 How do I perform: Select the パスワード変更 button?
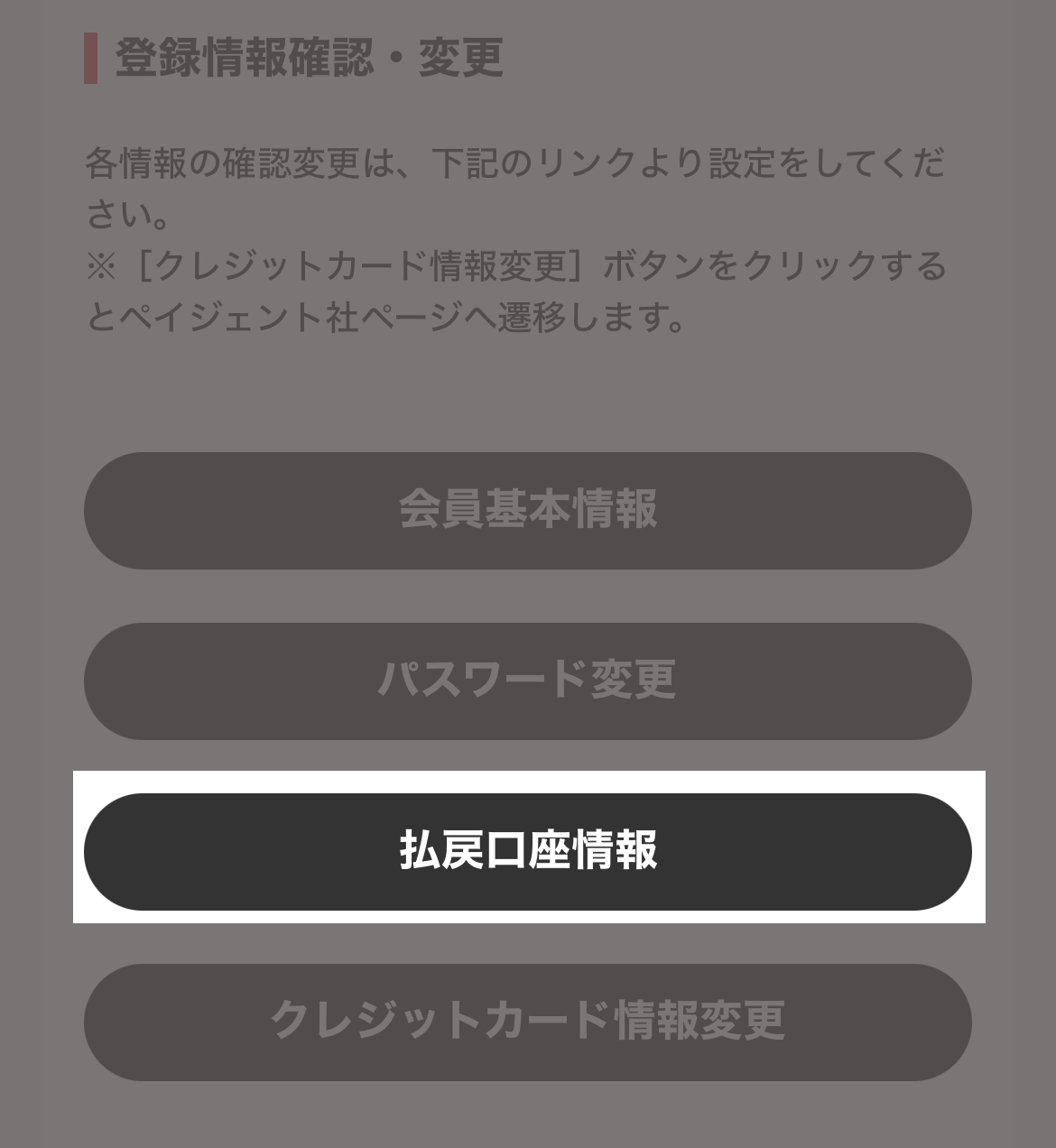(x=528, y=680)
